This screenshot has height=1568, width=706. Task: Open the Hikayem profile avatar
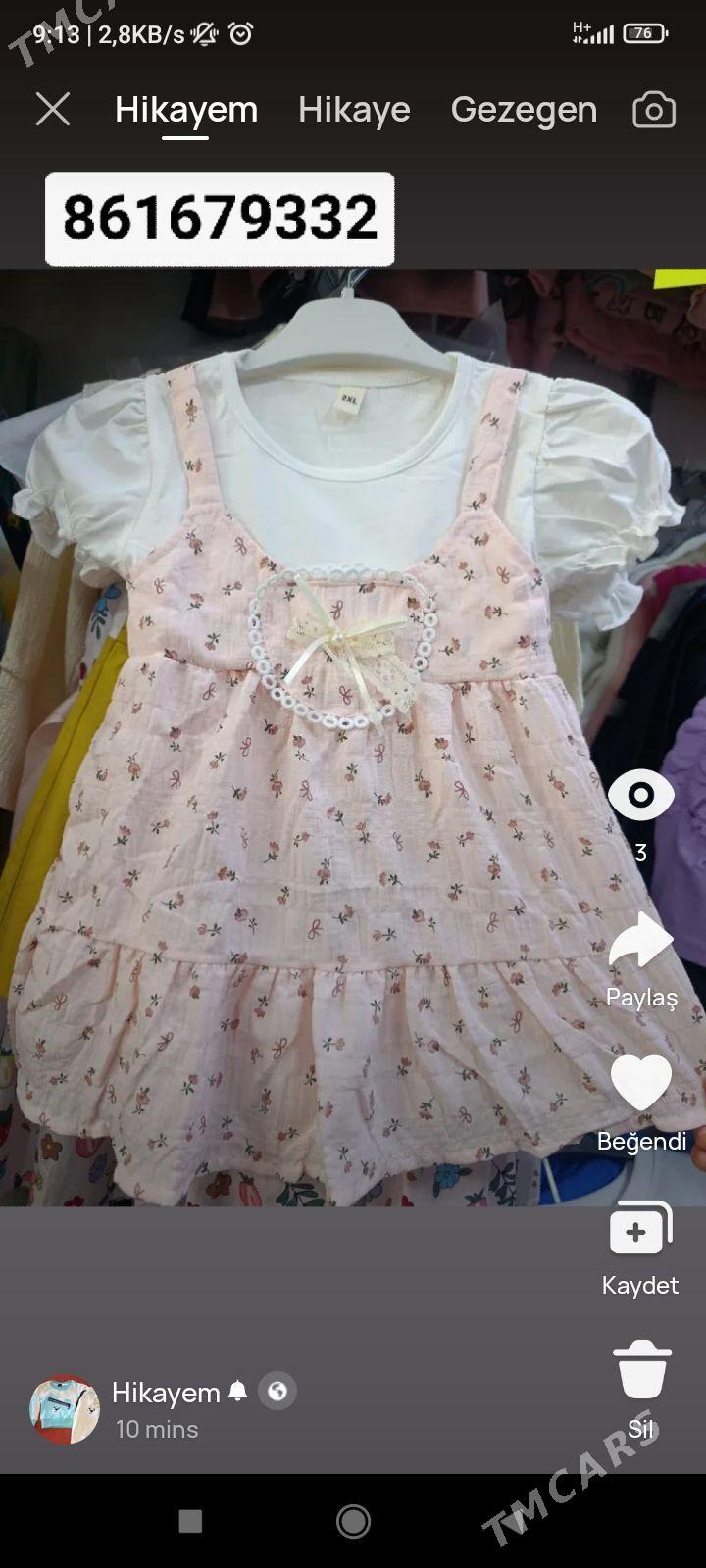coord(65,1409)
